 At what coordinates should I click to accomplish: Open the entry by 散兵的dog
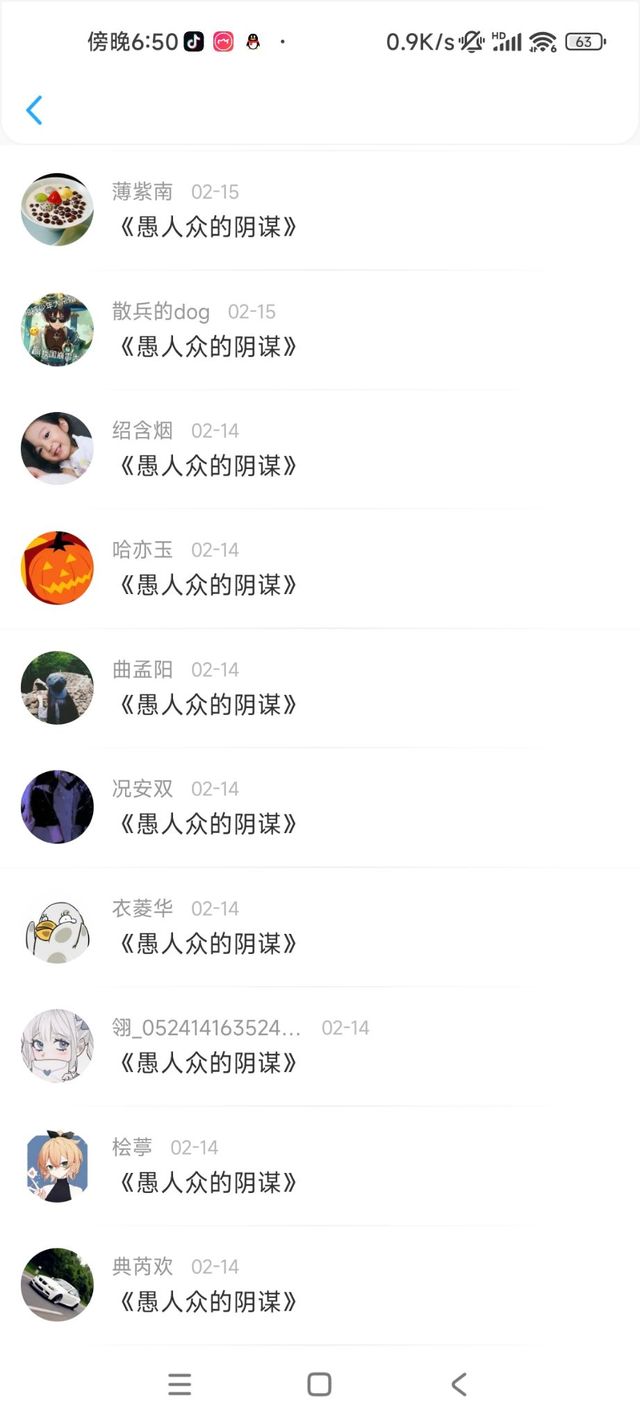pyautogui.click(x=208, y=346)
